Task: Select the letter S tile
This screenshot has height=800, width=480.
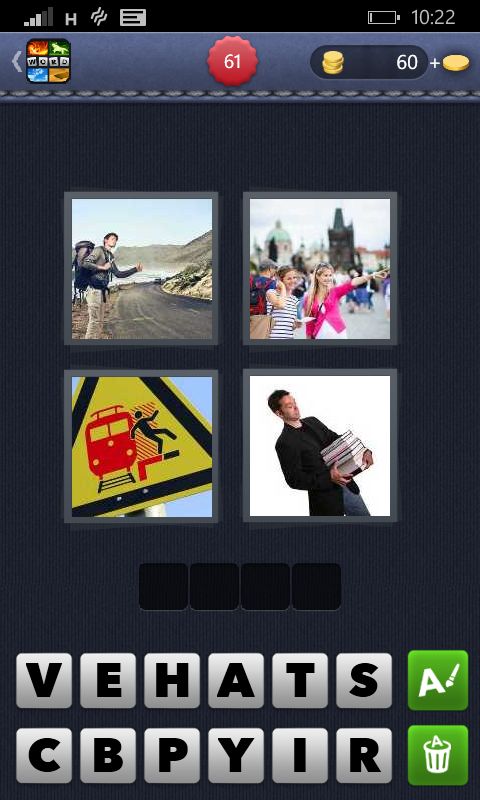Action: point(364,680)
